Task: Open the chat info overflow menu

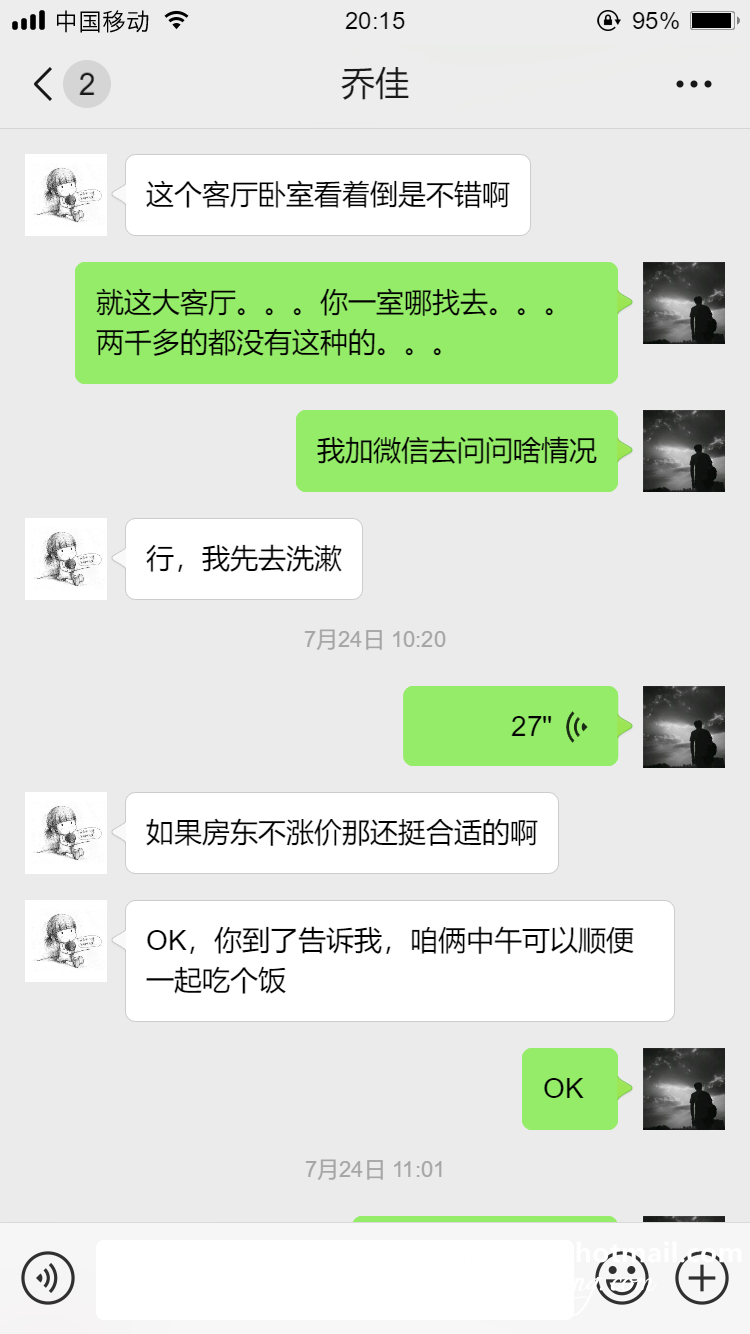Action: coord(693,85)
